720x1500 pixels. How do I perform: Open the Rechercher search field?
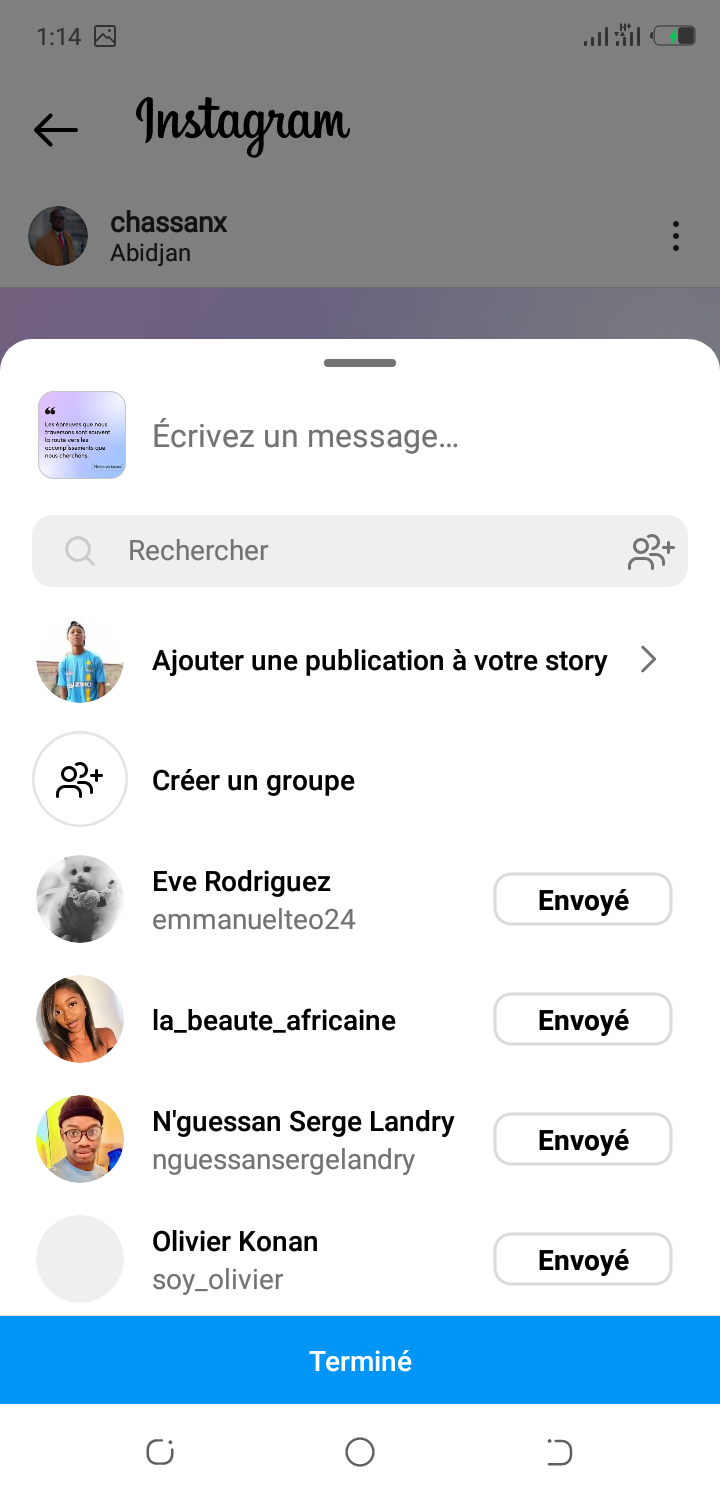pos(340,551)
